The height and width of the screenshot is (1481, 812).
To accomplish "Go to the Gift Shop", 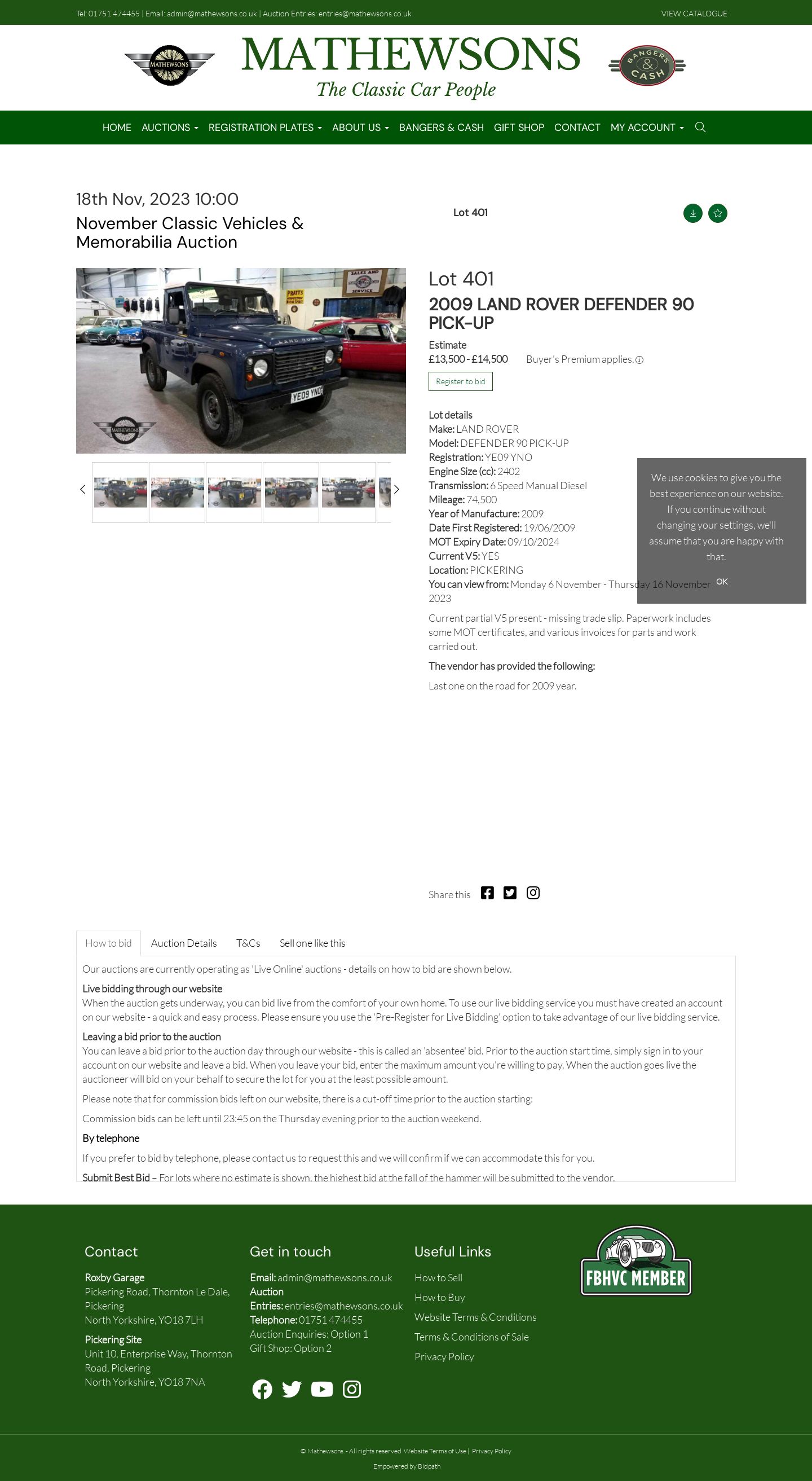I will click(519, 128).
